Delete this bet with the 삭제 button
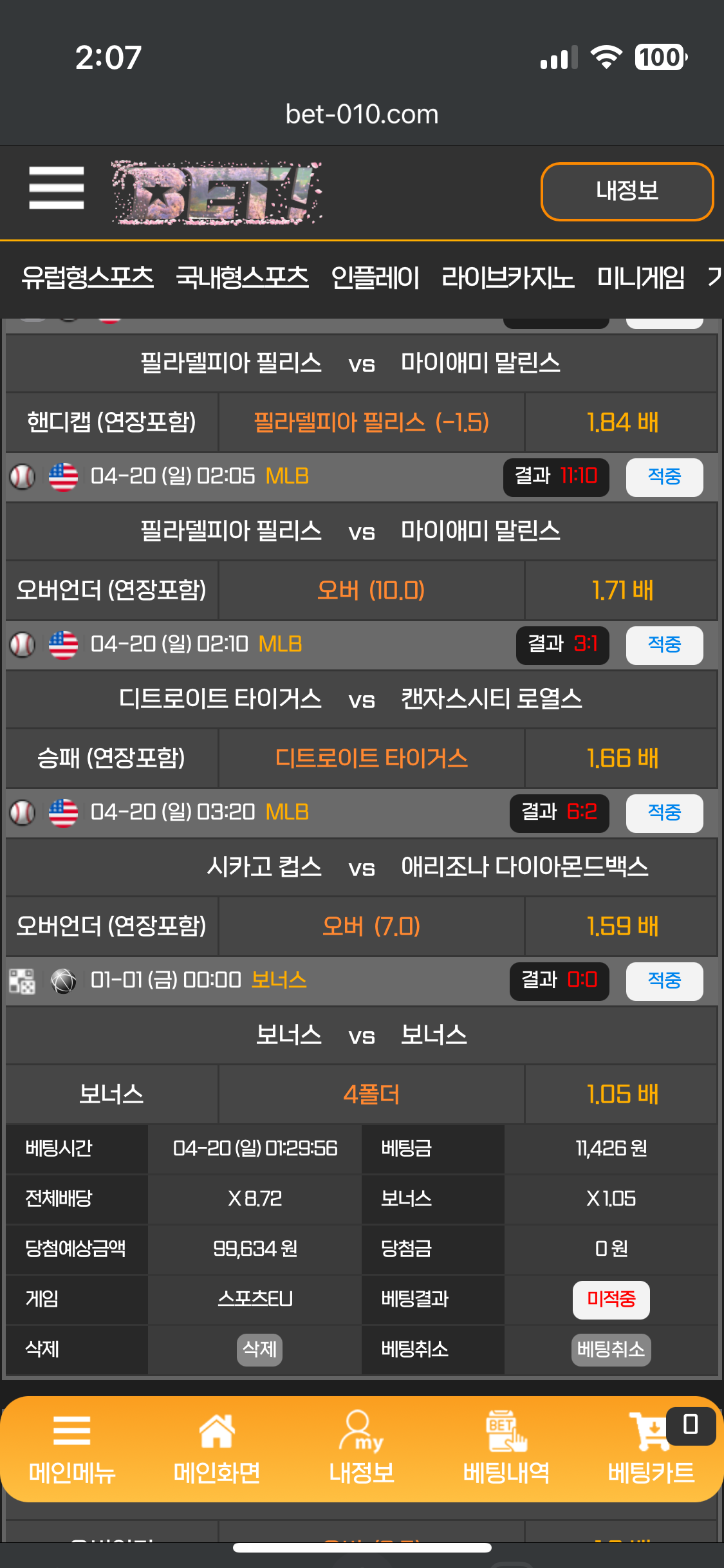Screen dimensions: 724x1568 (259, 1349)
